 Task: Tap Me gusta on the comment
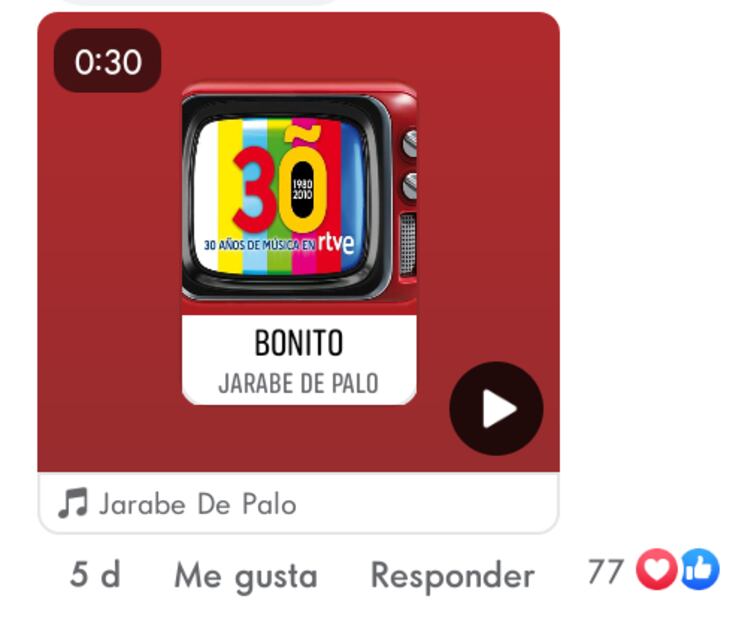pyautogui.click(x=245, y=576)
